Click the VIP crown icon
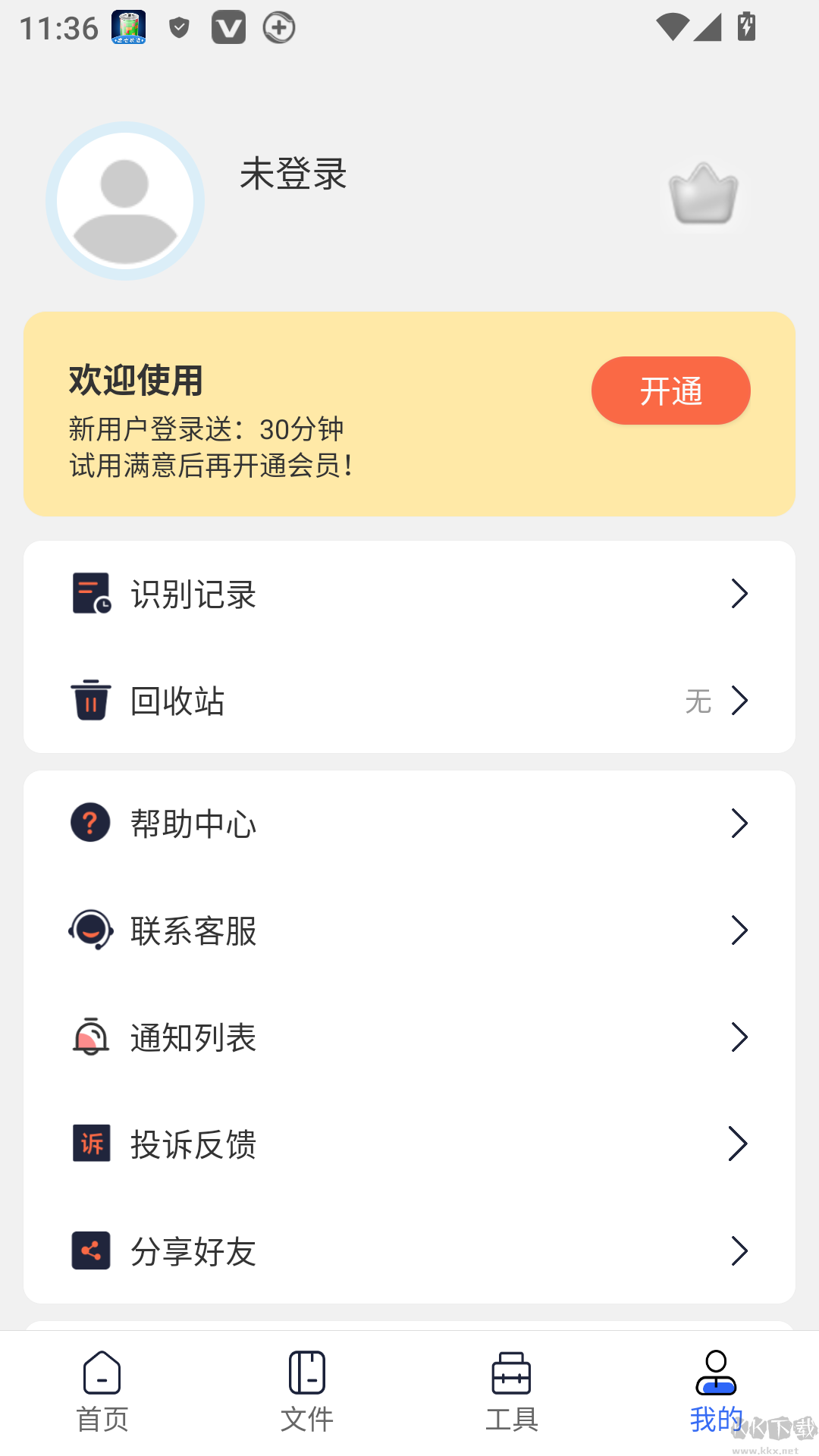This screenshot has height=1456, width=819. pos(705,196)
